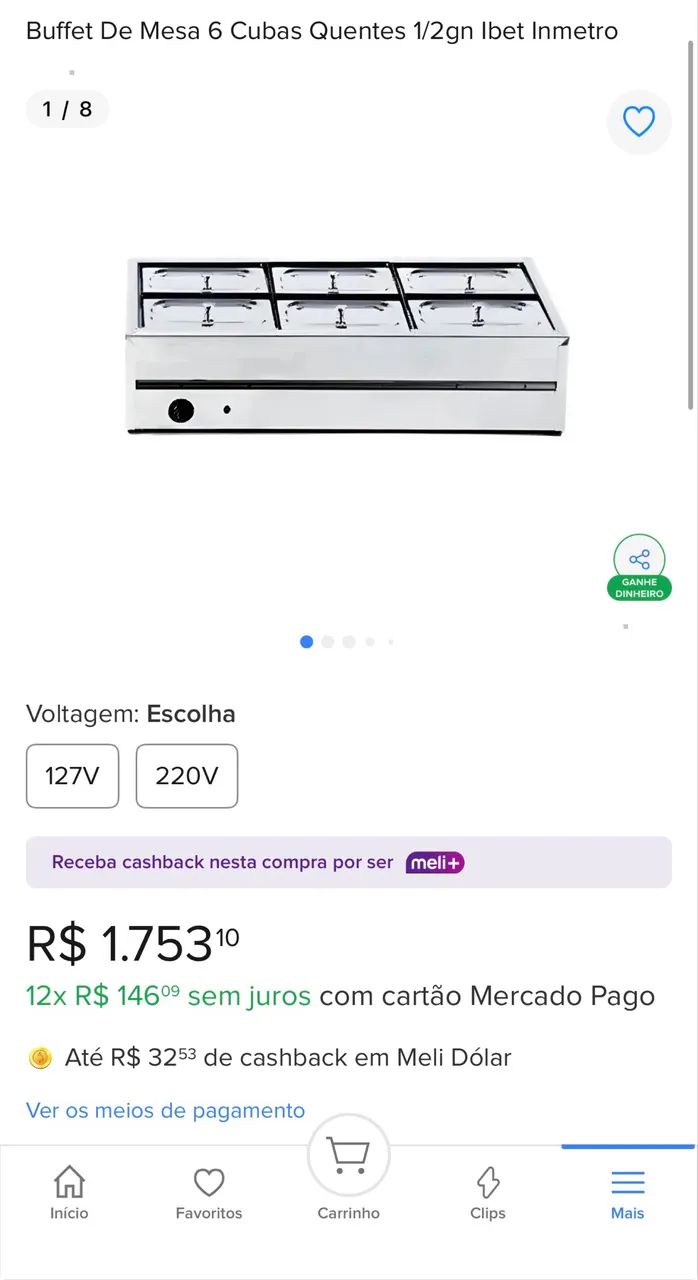Tap the meli+ cashback banner
The height and width of the screenshot is (1280, 698).
(x=348, y=862)
